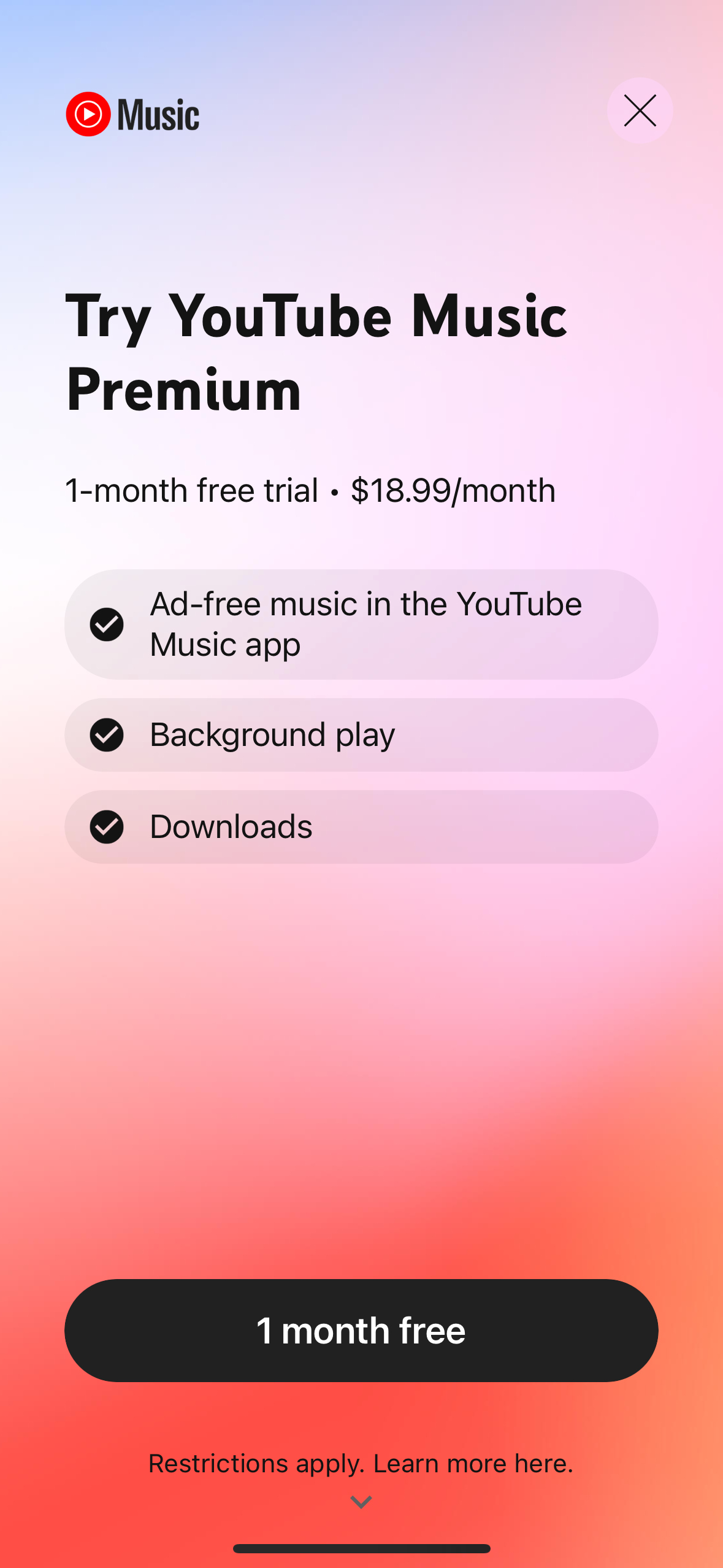Click the checkmark beside Downloads
The width and height of the screenshot is (723, 1568).
[107, 826]
